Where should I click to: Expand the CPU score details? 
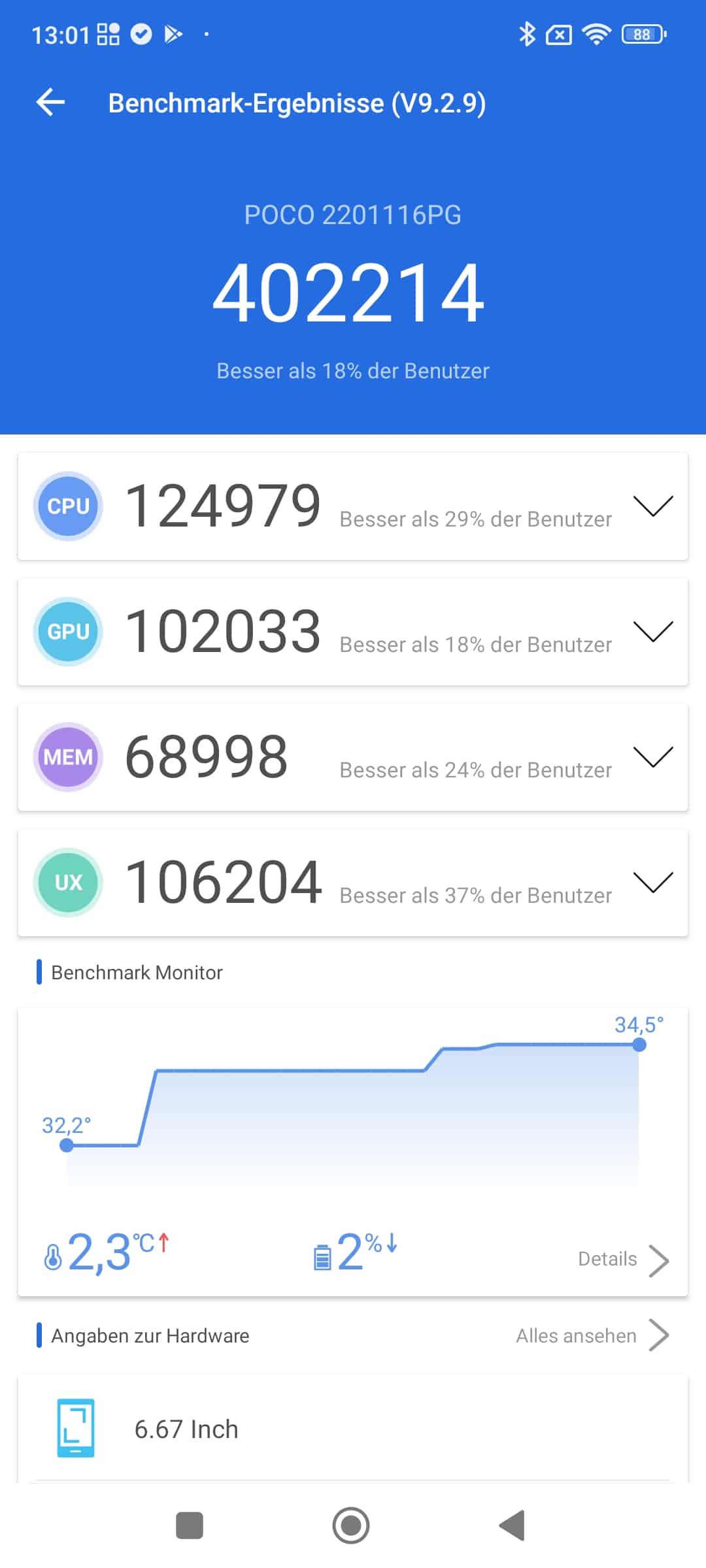pyautogui.click(x=352, y=506)
